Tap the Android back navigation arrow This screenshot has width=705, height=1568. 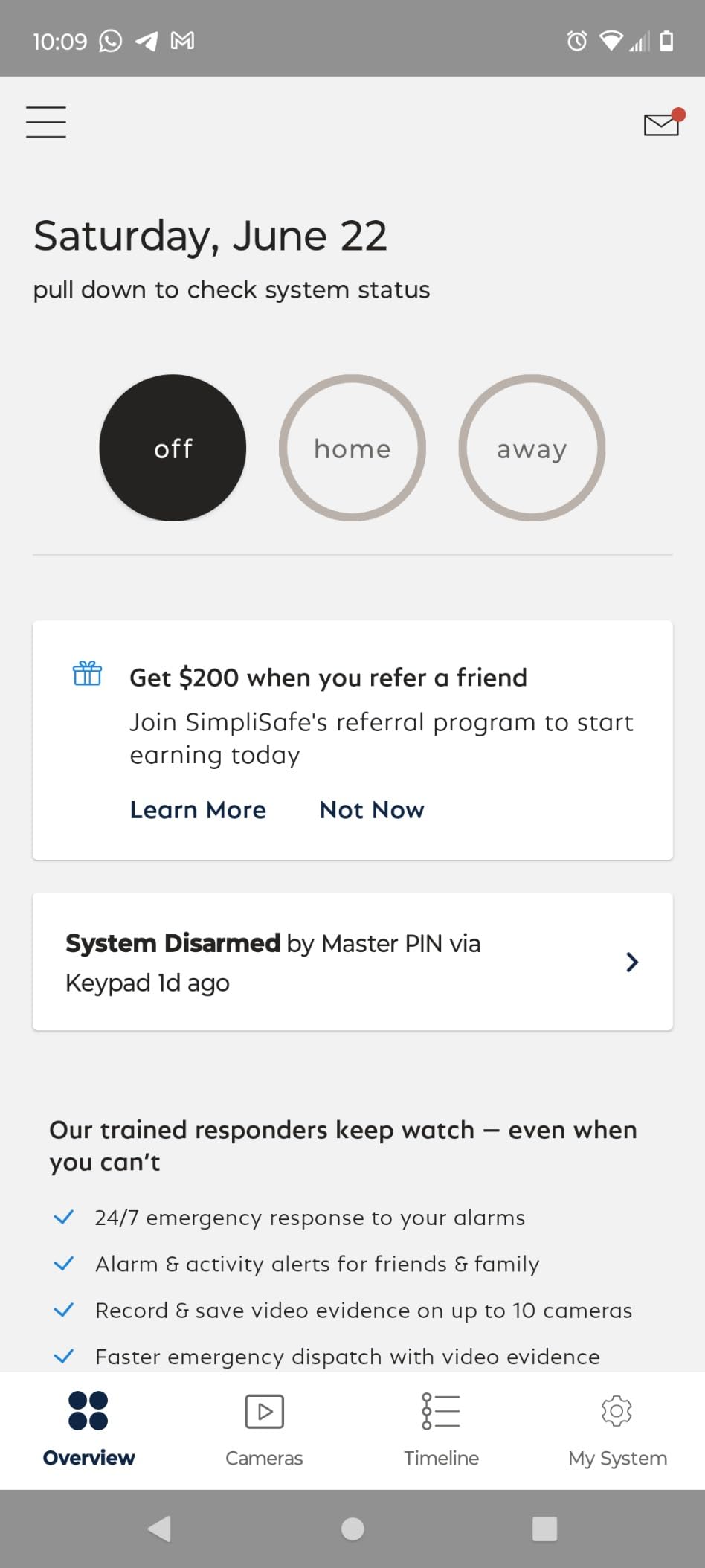[158, 1529]
